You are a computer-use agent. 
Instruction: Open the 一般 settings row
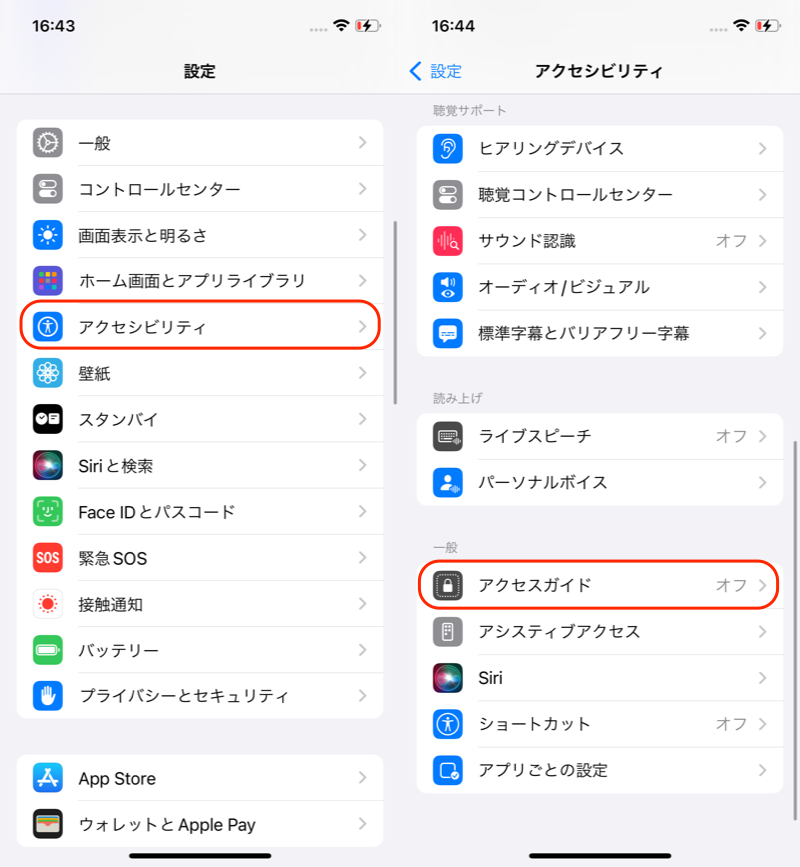[200, 143]
